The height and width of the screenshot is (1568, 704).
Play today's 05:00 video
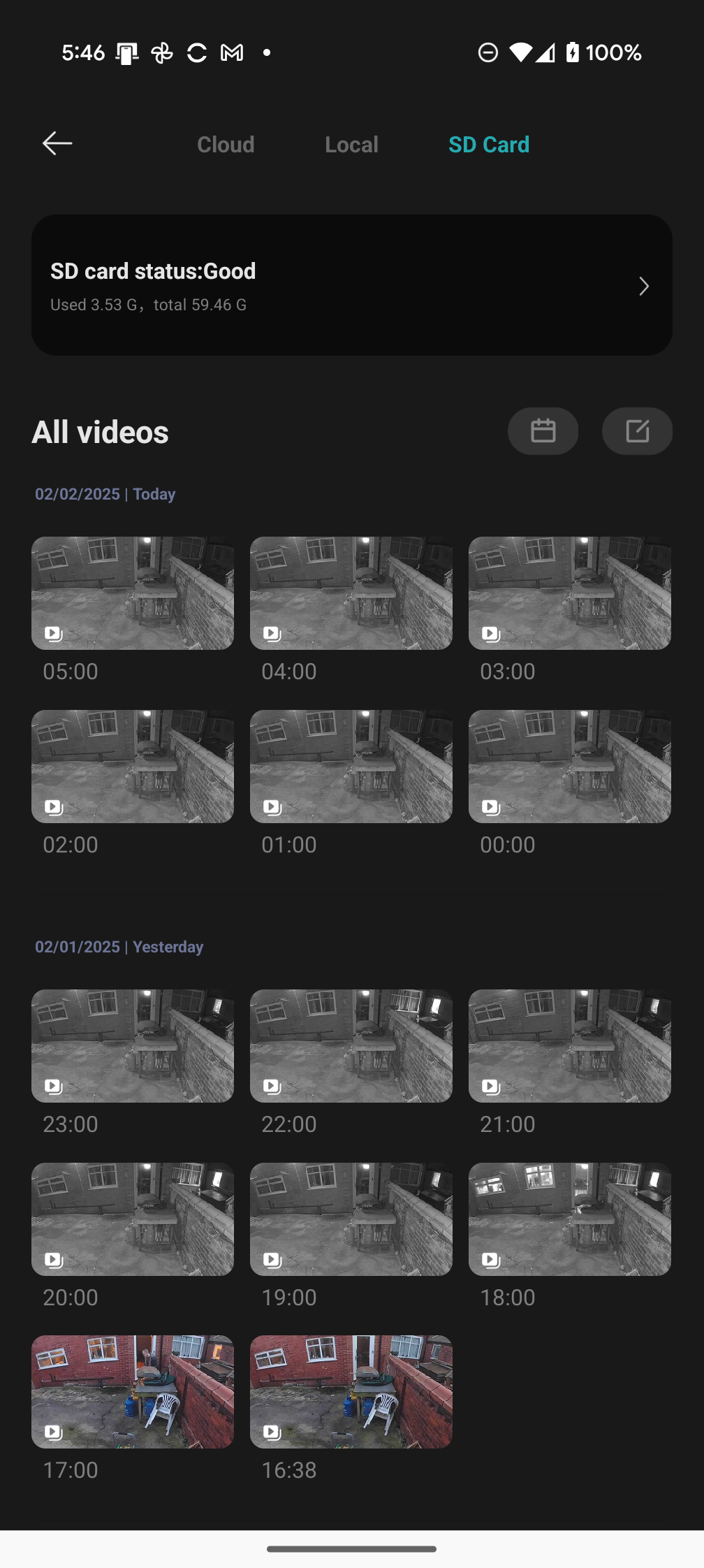(133, 593)
